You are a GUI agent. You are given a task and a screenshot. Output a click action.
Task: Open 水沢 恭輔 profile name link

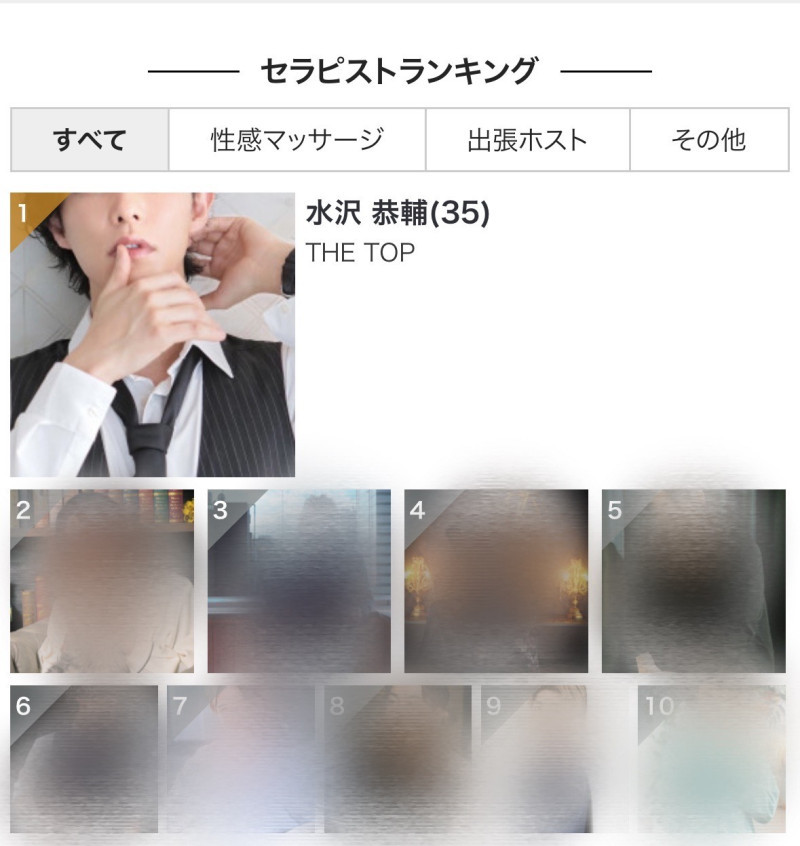pyautogui.click(x=397, y=213)
